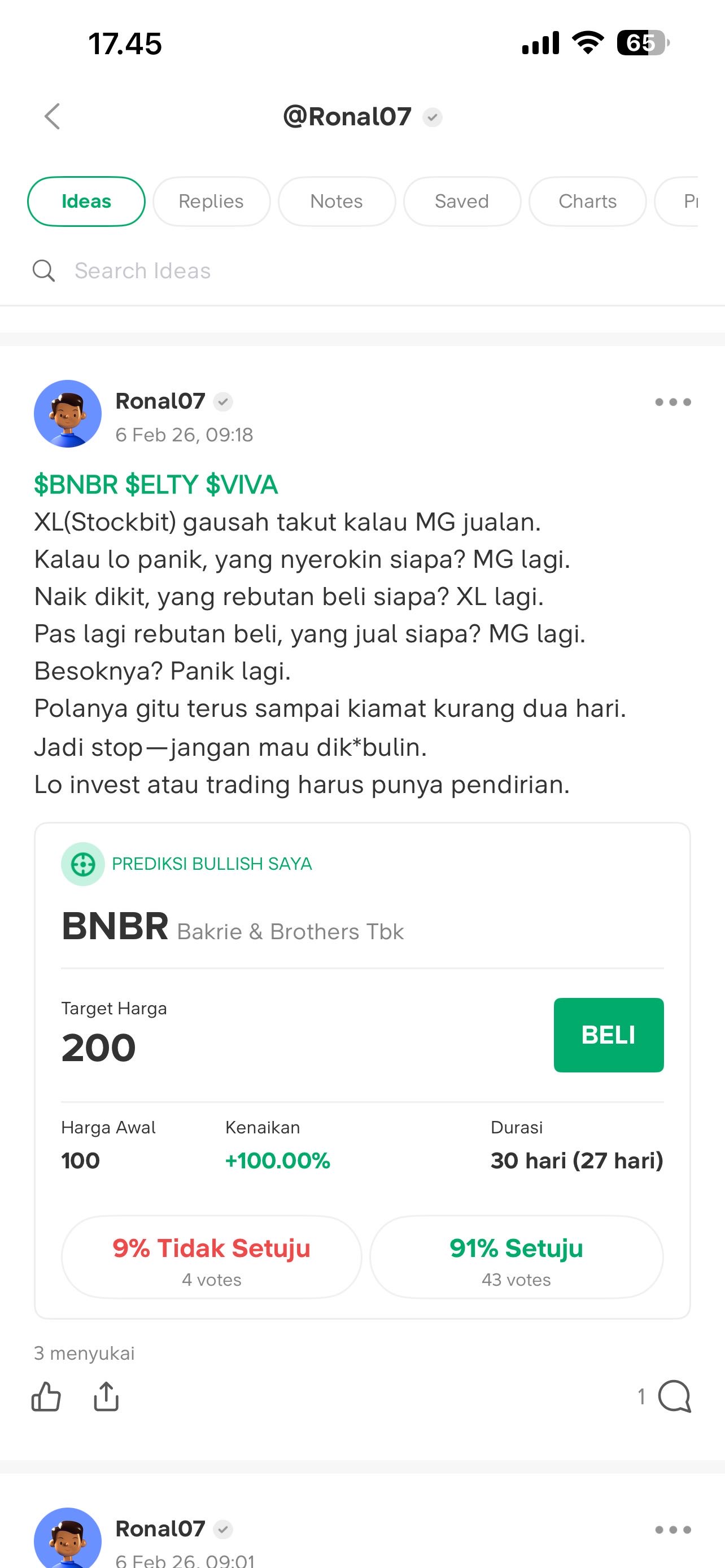The width and height of the screenshot is (725, 1568).
Task: Select the Ideas tab
Action: coord(86,202)
